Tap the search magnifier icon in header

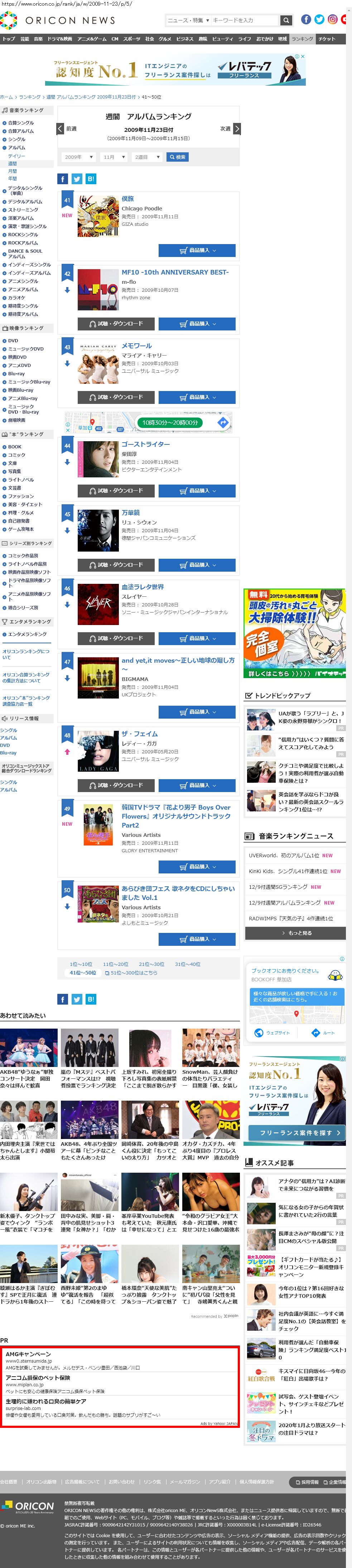(286, 20)
